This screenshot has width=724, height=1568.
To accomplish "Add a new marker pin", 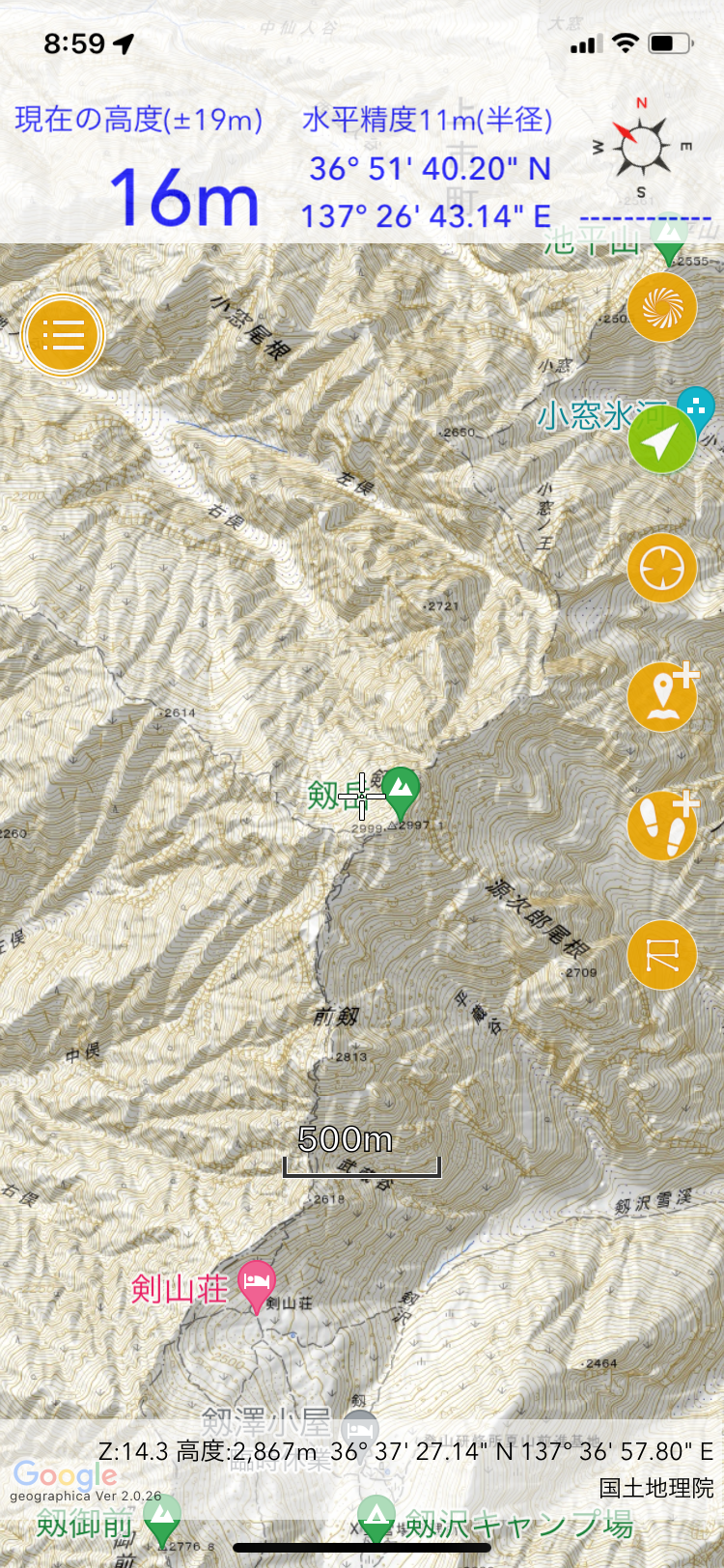I will point(662,696).
